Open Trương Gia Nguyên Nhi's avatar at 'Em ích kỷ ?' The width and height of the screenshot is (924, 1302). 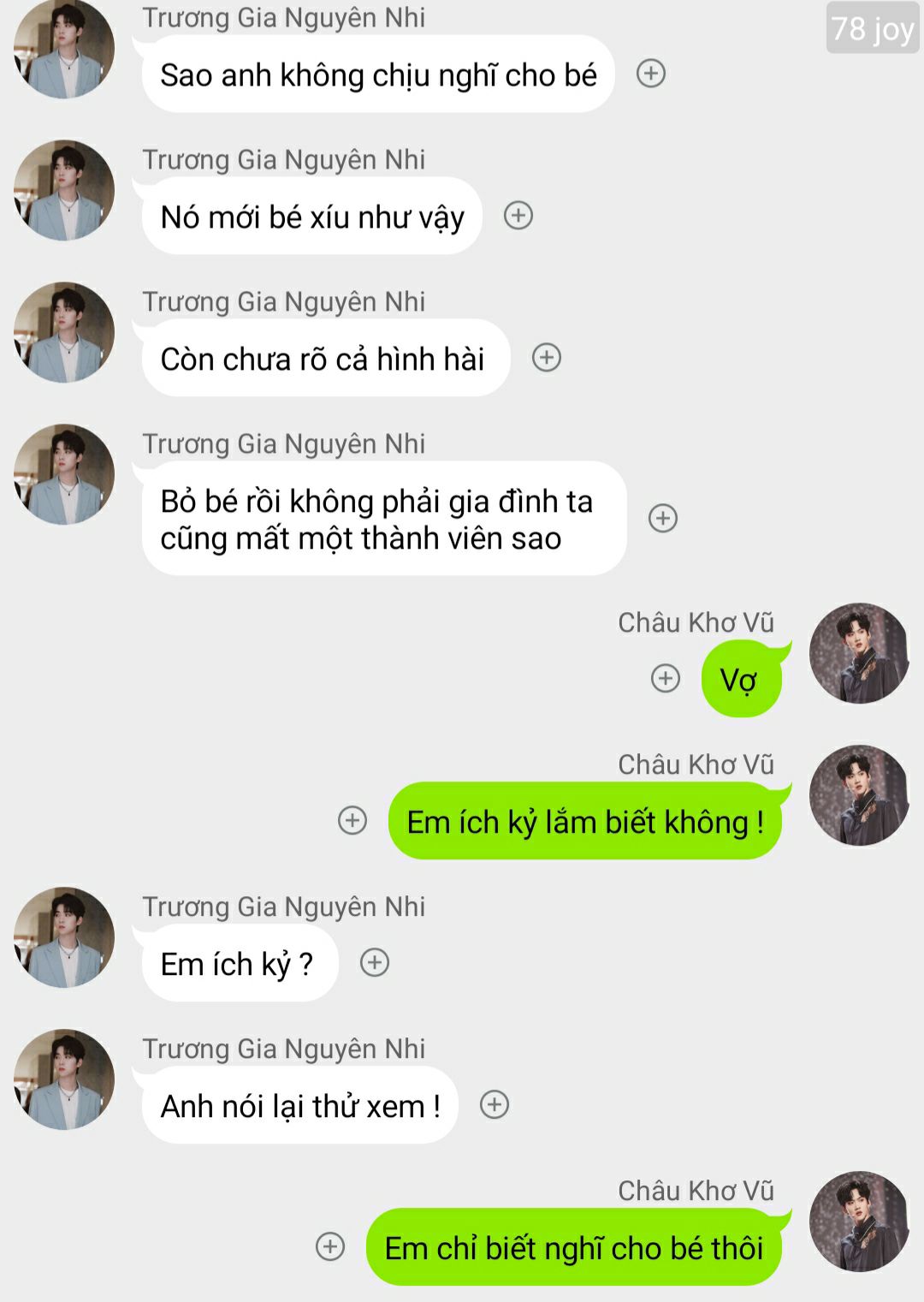tap(64, 938)
